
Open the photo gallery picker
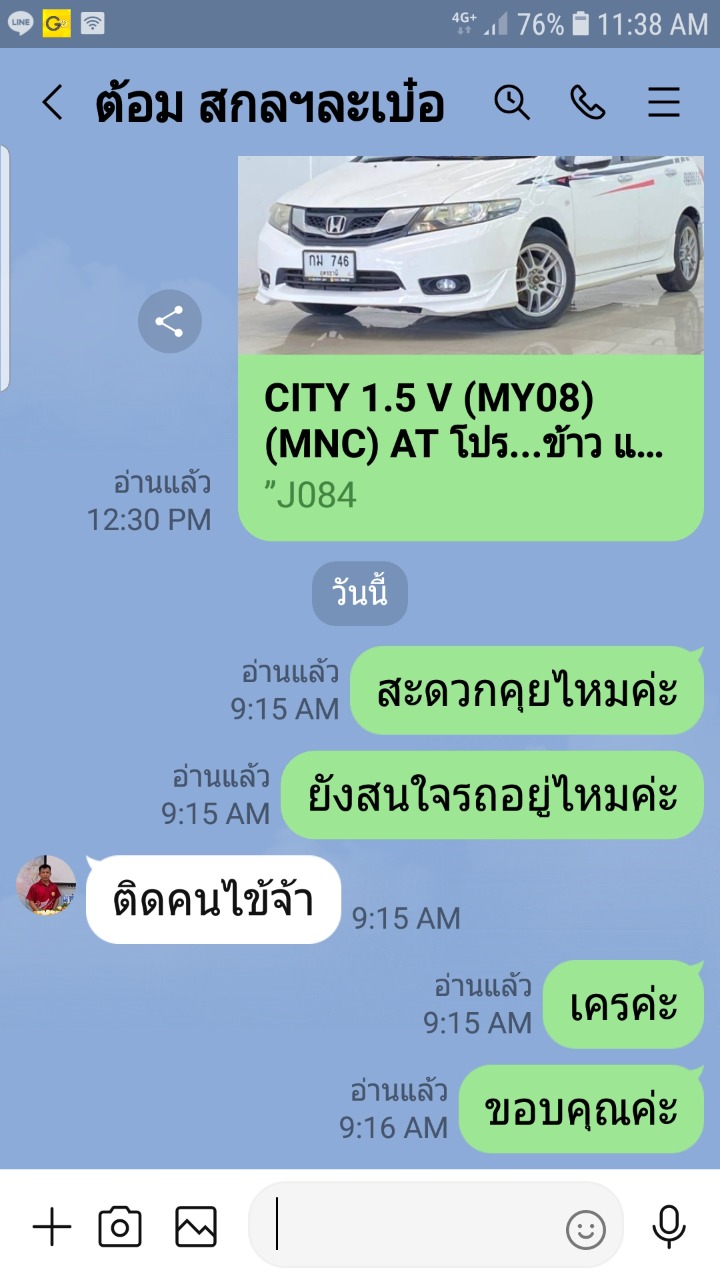coord(195,1227)
